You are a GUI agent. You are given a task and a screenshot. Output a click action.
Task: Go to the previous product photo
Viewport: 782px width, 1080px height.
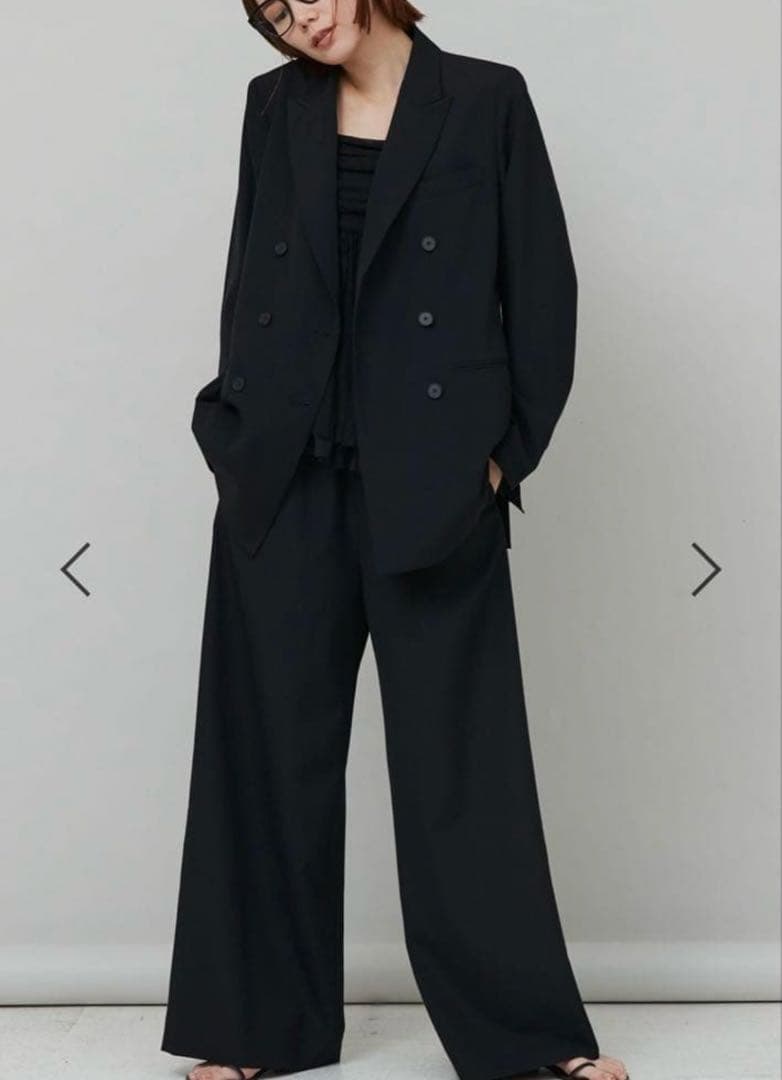75,569
